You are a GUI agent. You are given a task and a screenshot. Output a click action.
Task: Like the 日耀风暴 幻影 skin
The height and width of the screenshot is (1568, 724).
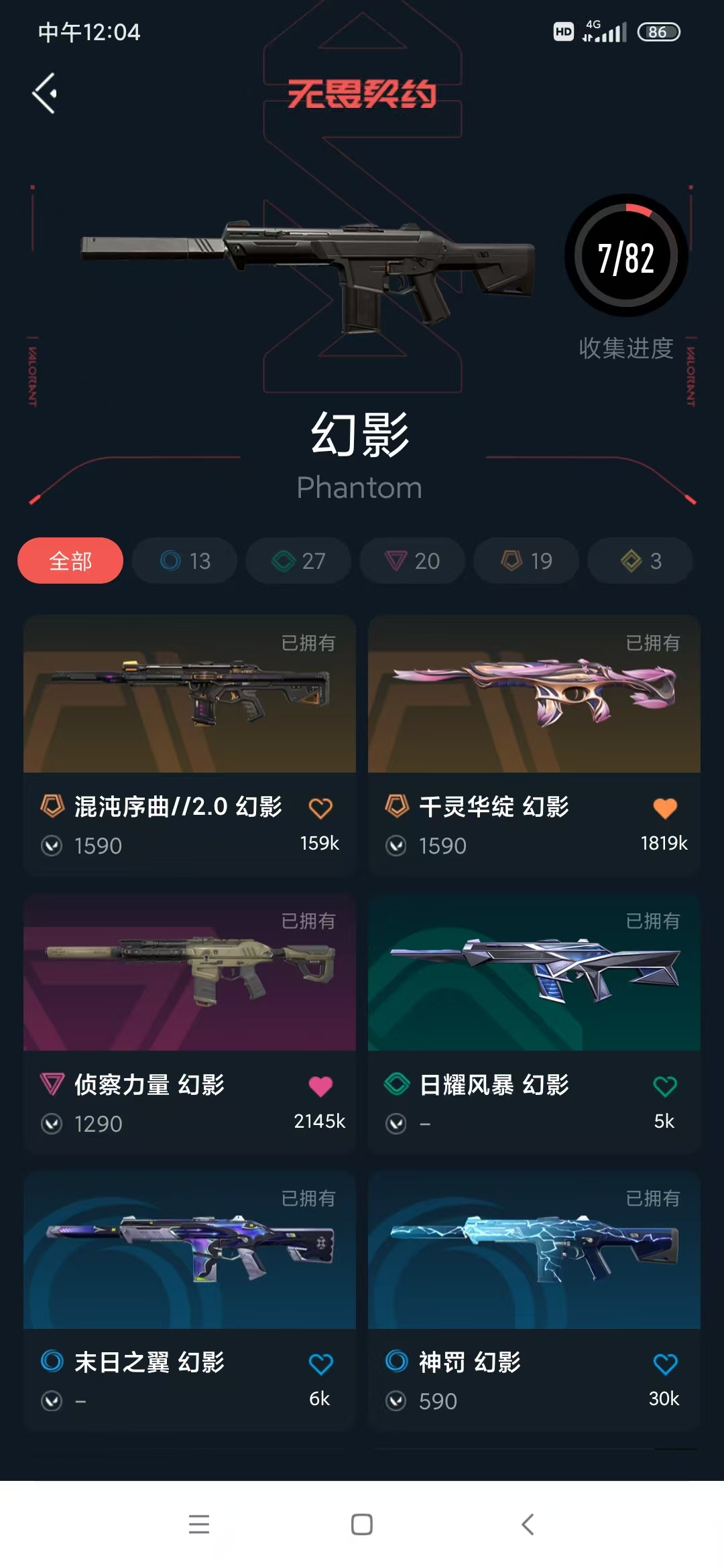click(665, 1086)
